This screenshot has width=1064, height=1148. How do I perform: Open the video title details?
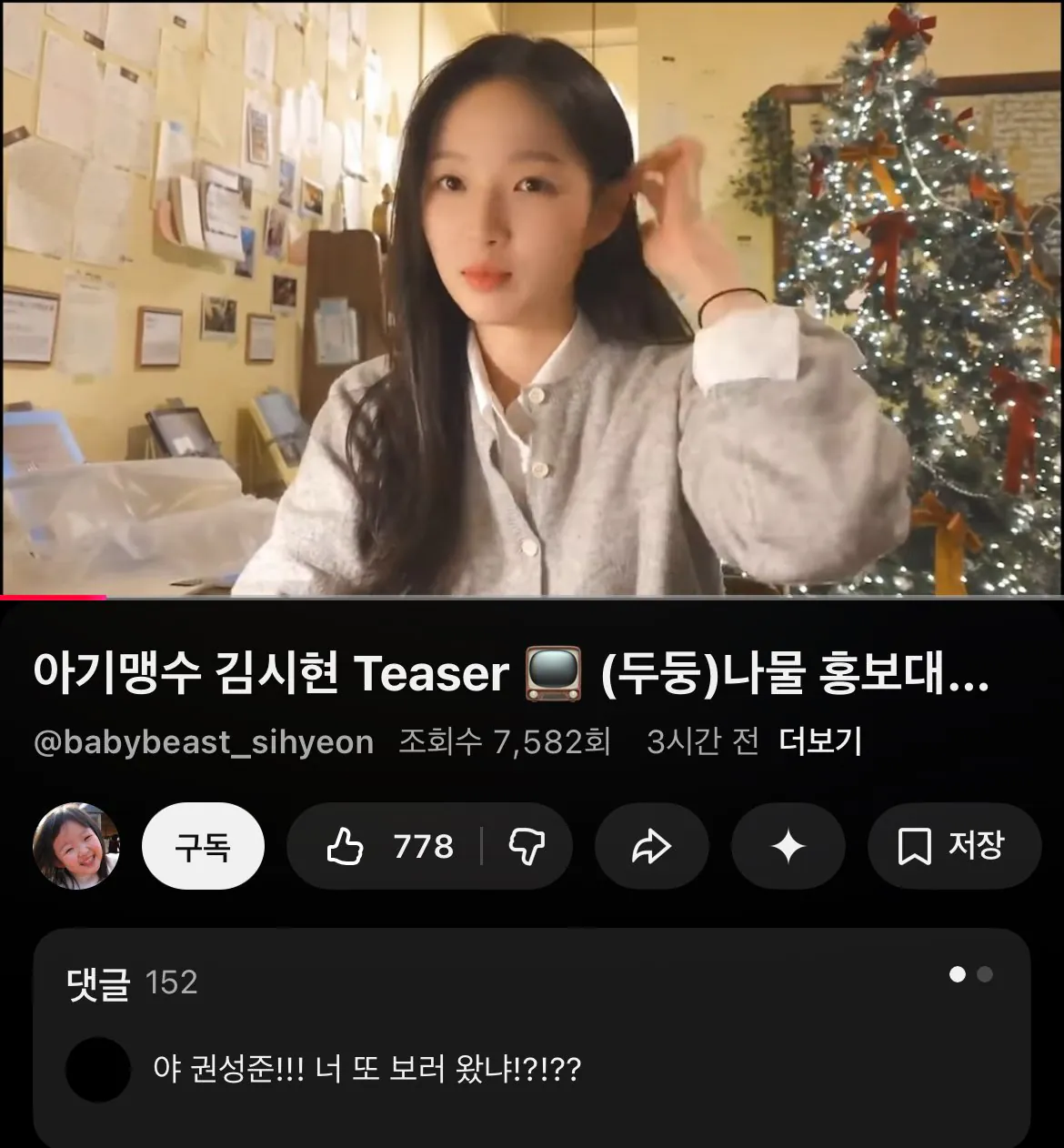(x=510, y=674)
